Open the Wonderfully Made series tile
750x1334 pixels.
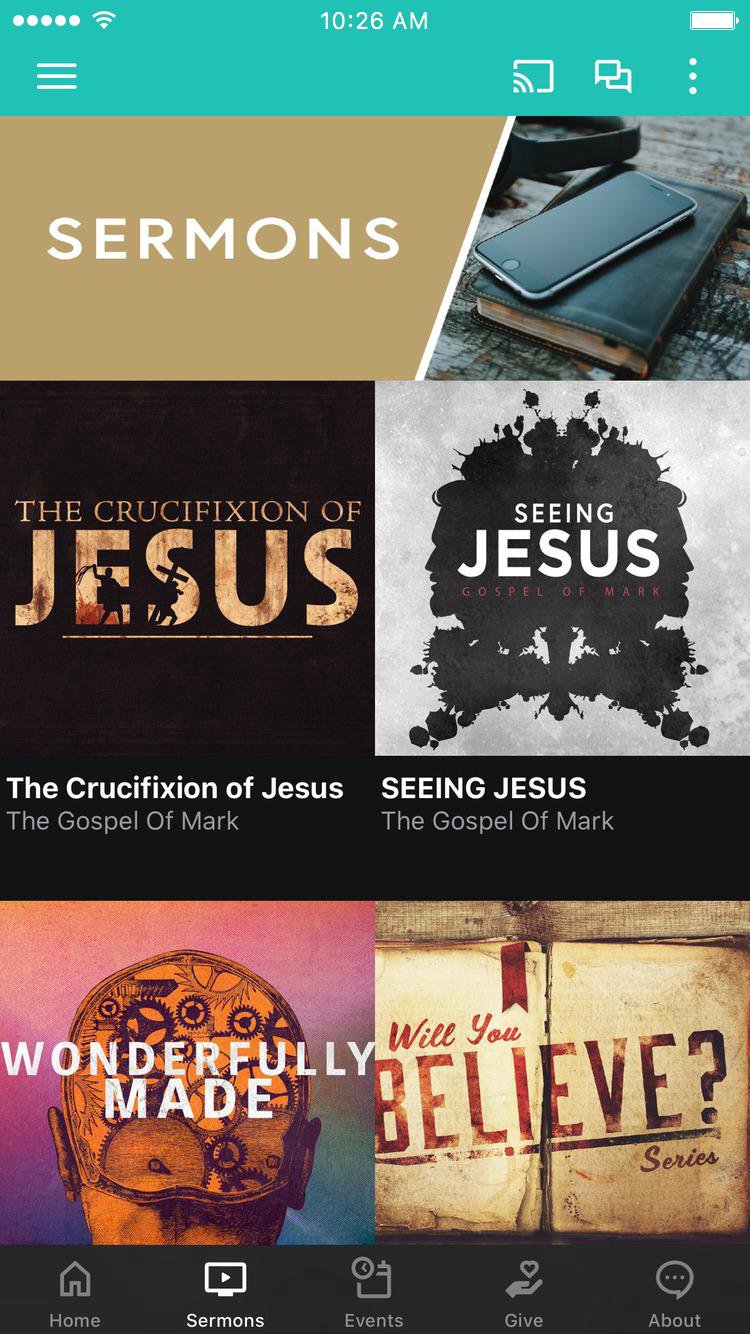pyautogui.click(x=187, y=1072)
